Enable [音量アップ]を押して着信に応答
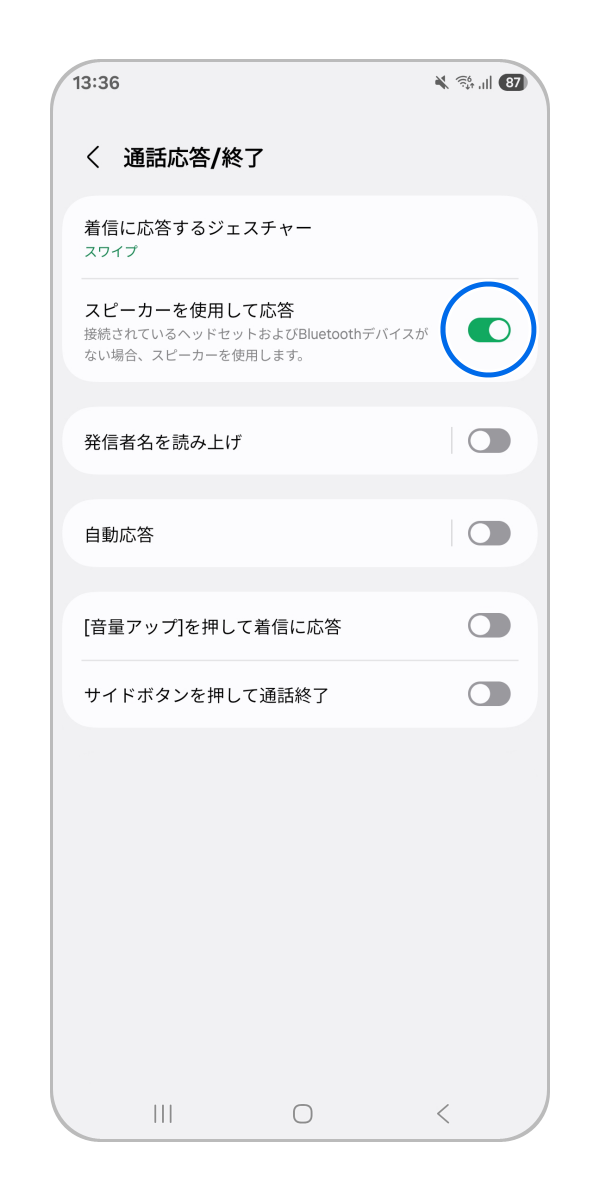 [x=489, y=626]
